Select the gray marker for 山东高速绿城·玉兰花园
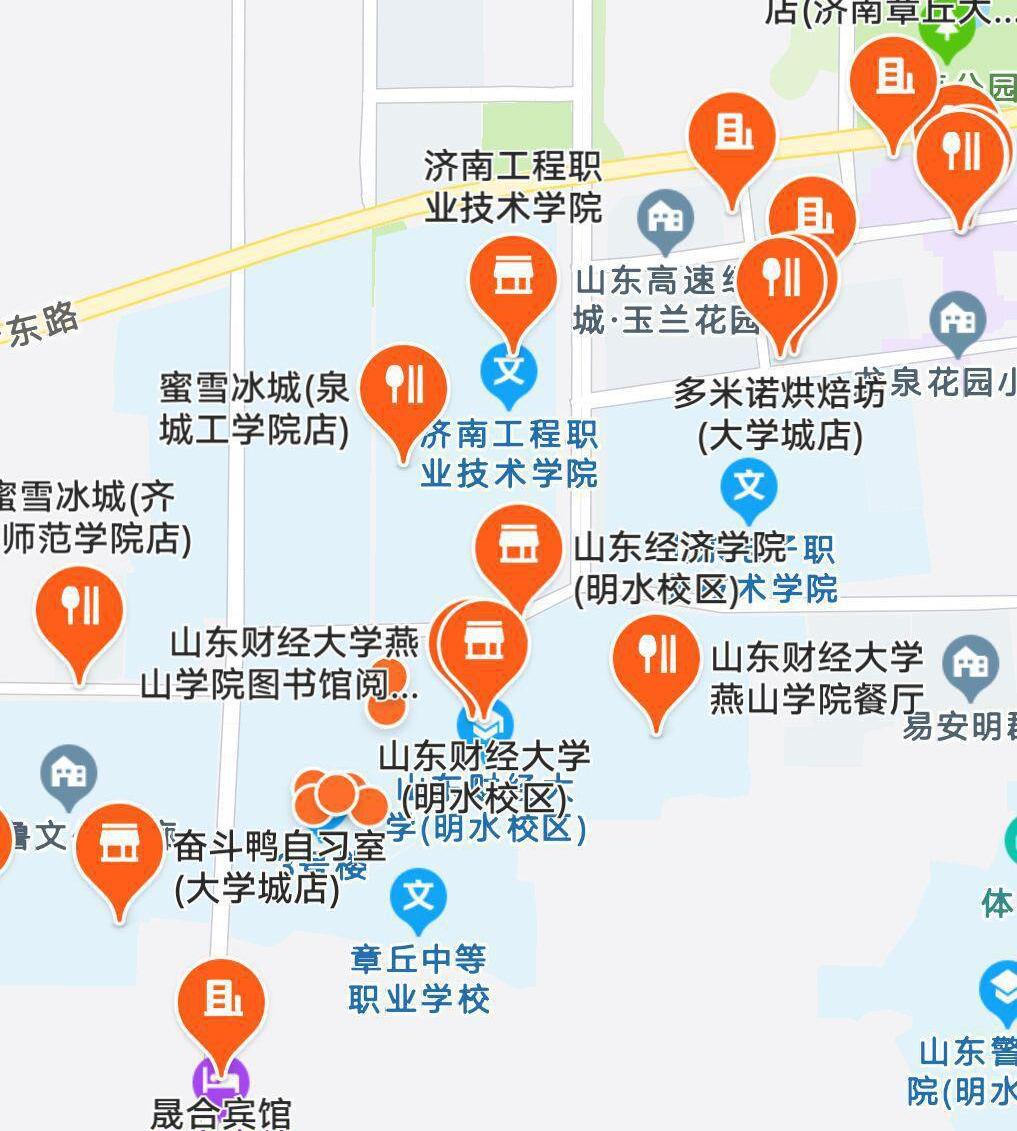The image size is (1017, 1131). (666, 218)
